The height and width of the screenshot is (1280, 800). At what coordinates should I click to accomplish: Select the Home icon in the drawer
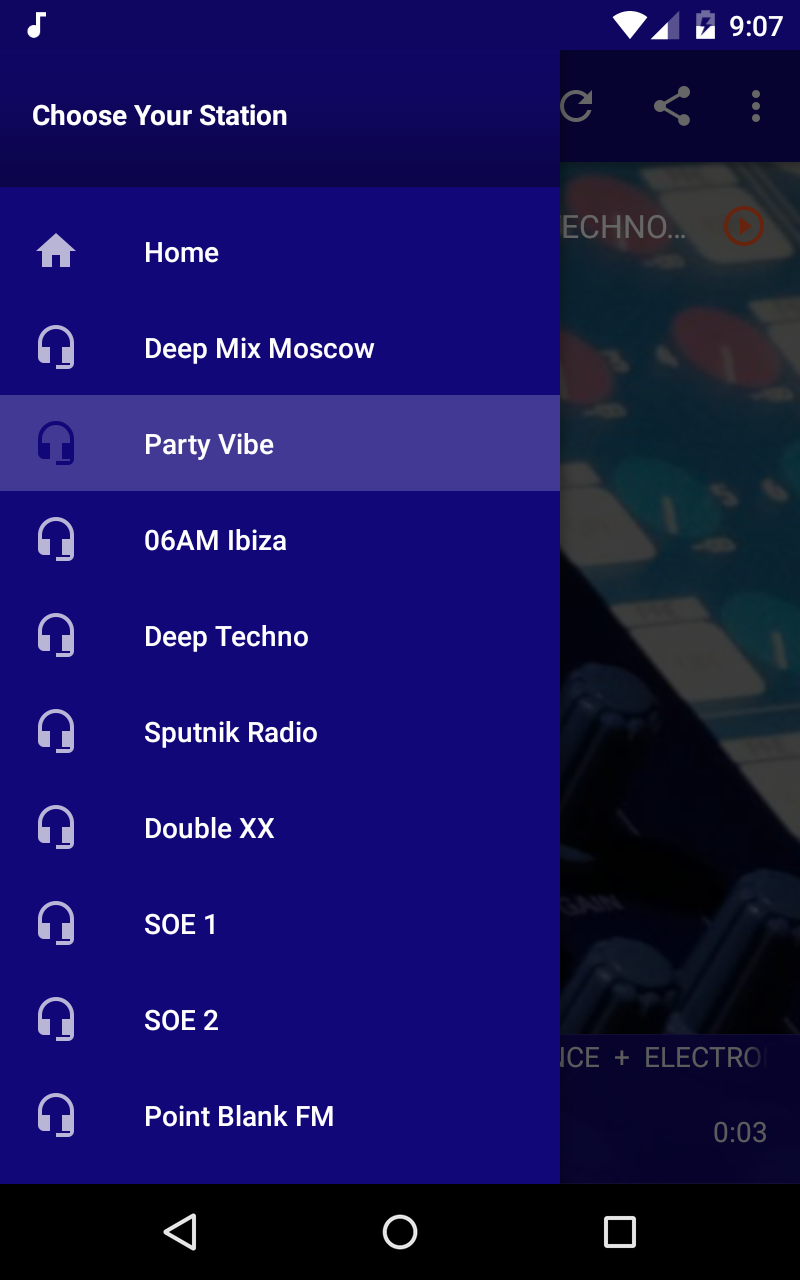click(x=57, y=252)
